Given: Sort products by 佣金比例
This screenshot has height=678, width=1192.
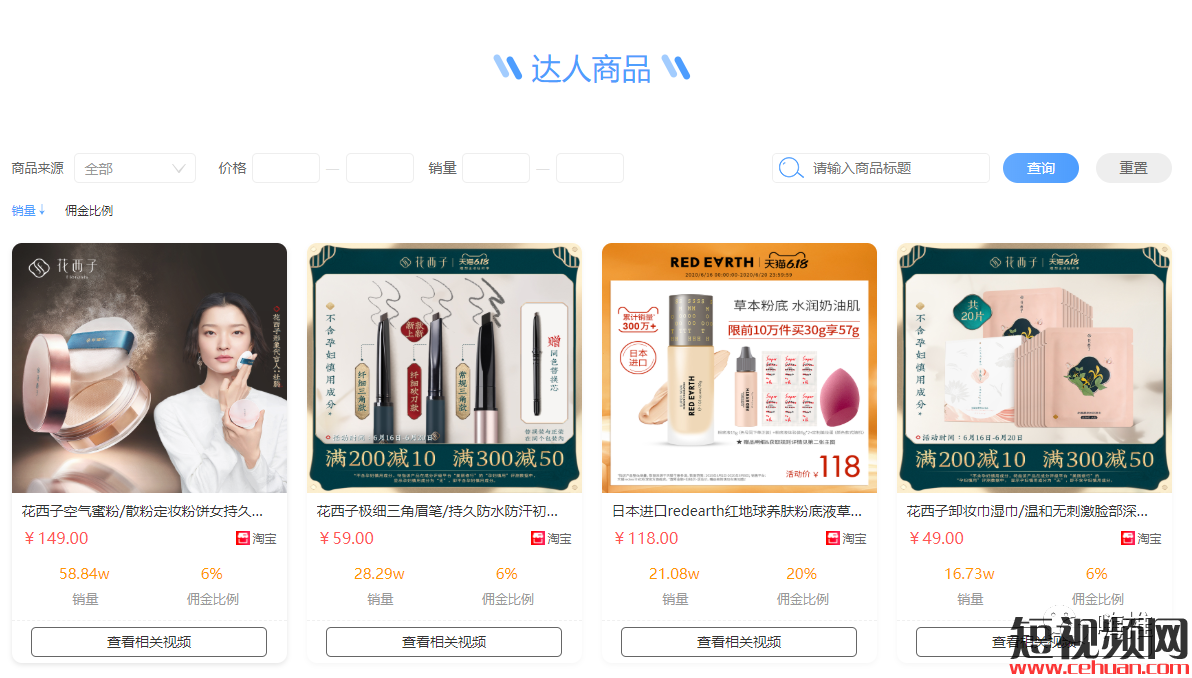Looking at the screenshot, I should pyautogui.click(x=89, y=210).
